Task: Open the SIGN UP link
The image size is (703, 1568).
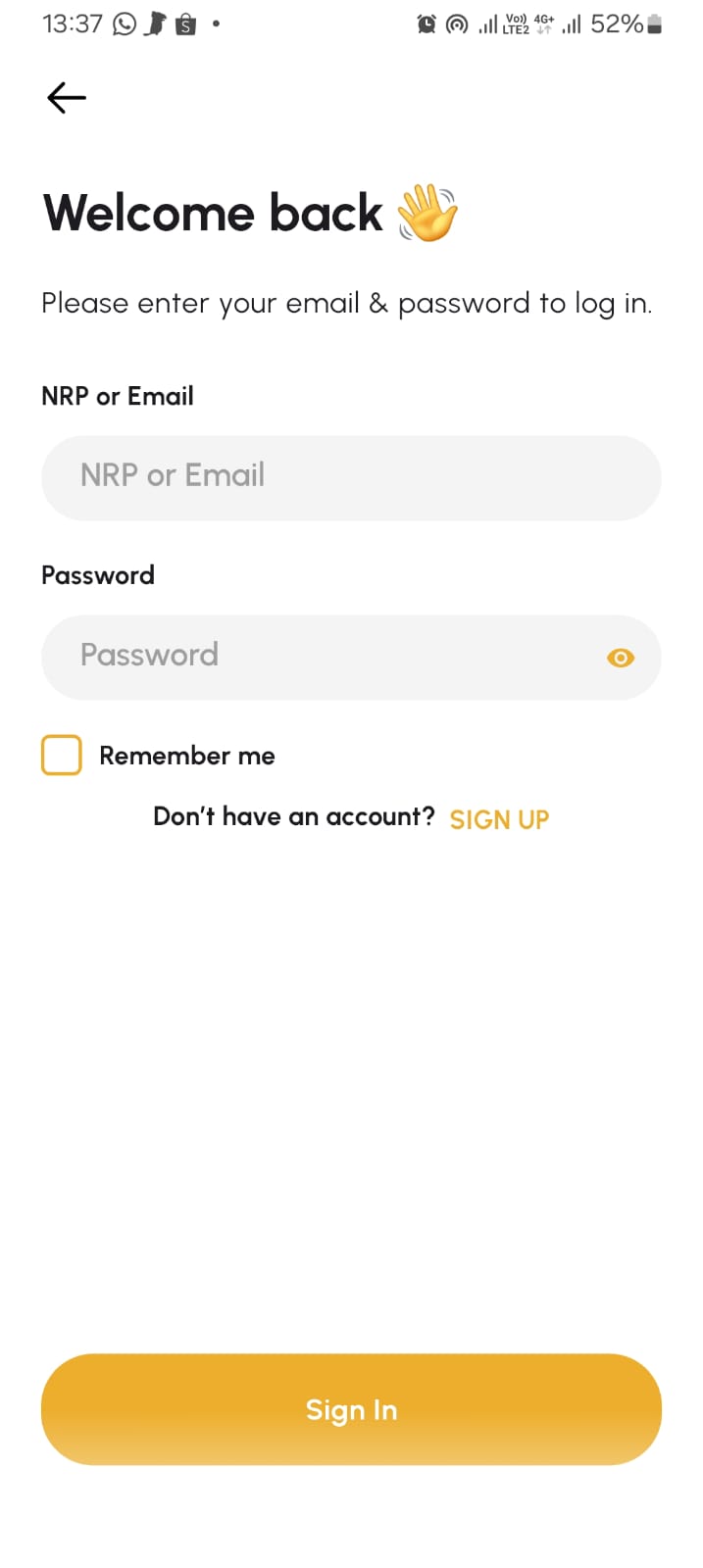Action: point(499,819)
